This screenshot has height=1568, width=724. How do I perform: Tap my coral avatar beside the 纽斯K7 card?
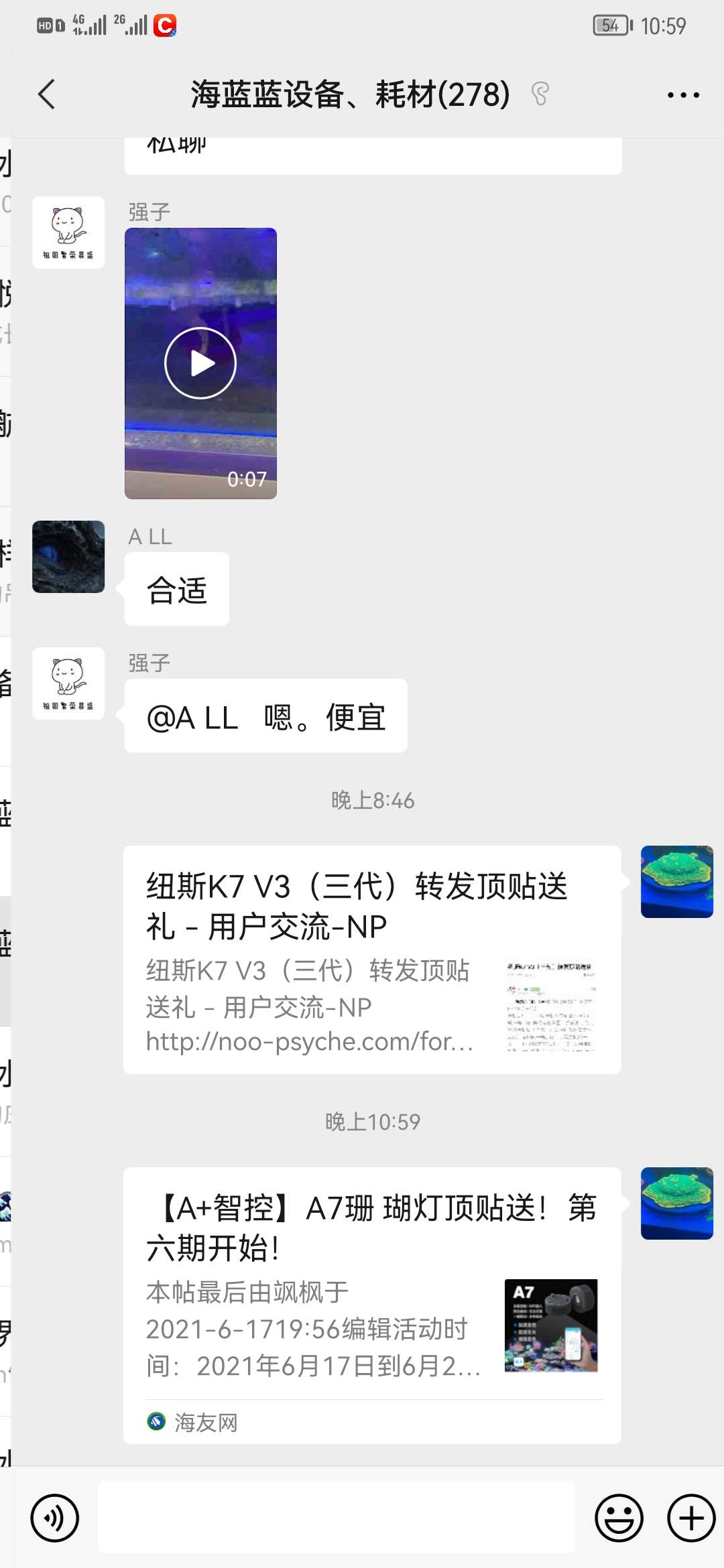(676, 882)
